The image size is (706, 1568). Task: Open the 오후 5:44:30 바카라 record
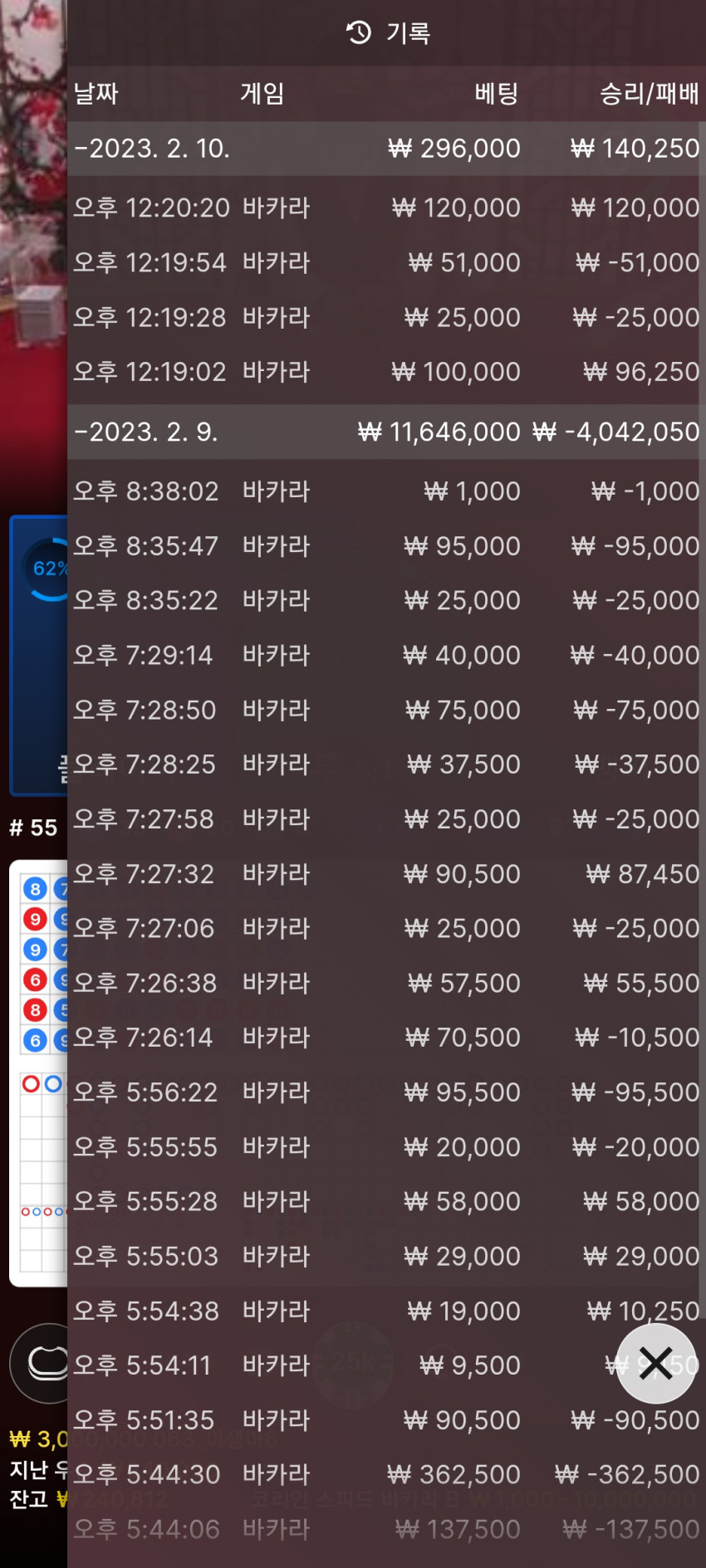[386, 1474]
